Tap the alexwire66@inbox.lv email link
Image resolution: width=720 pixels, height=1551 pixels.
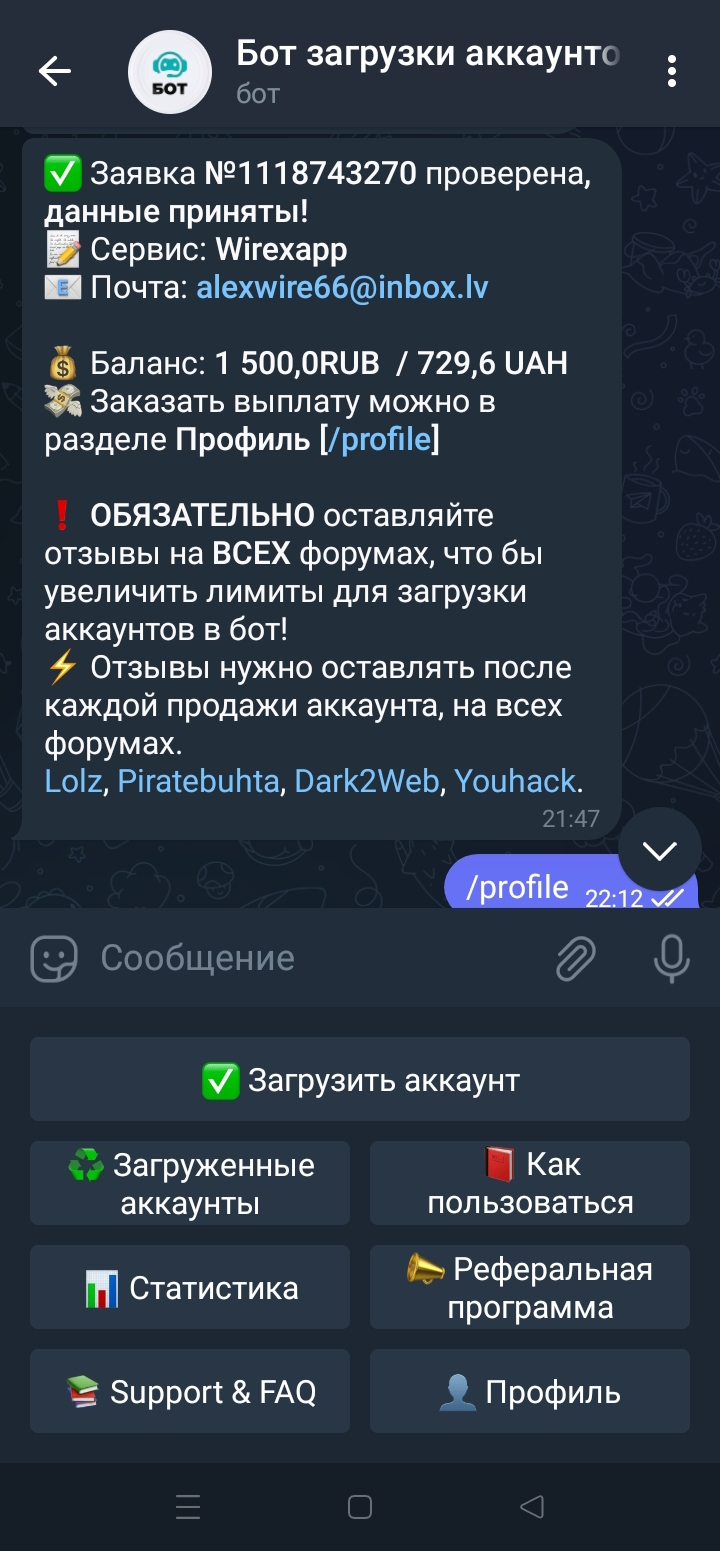[x=342, y=288]
